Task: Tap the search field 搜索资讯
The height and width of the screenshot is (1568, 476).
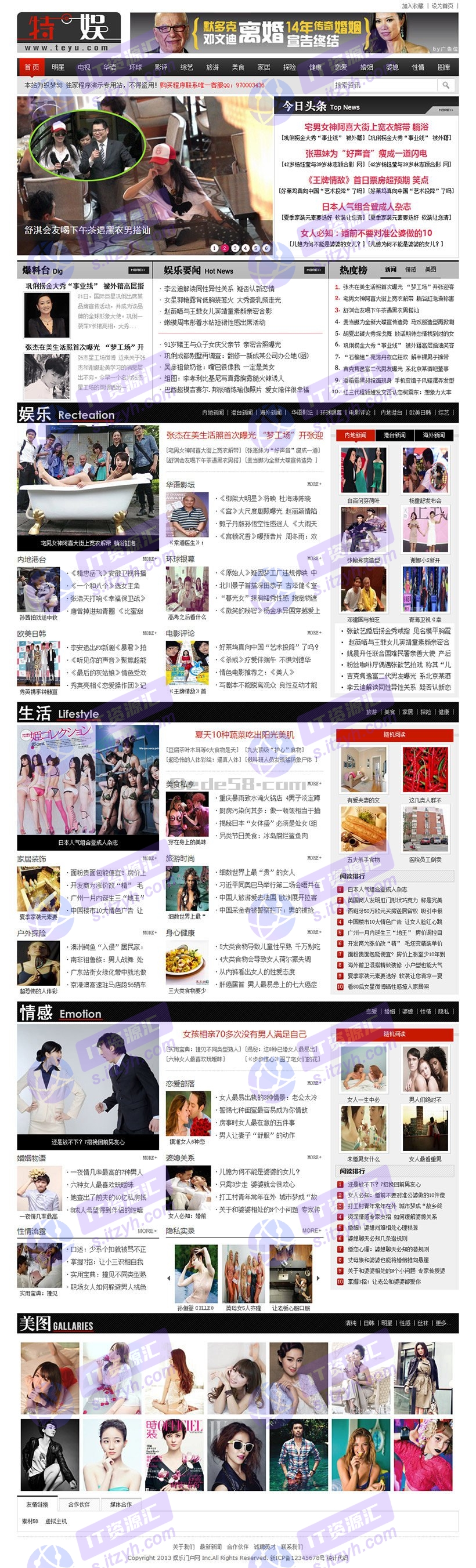Action: click(x=384, y=85)
